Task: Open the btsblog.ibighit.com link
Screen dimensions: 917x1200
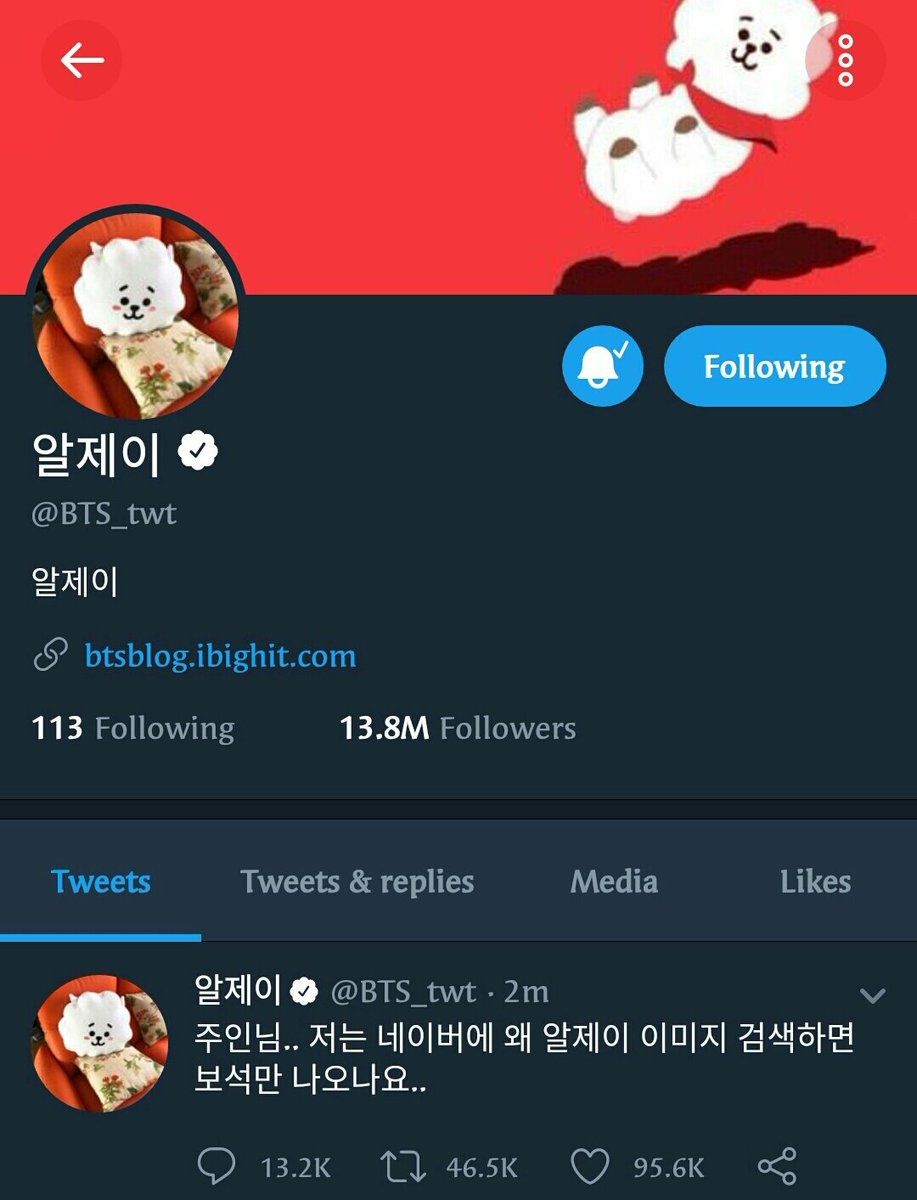Action: click(x=220, y=657)
